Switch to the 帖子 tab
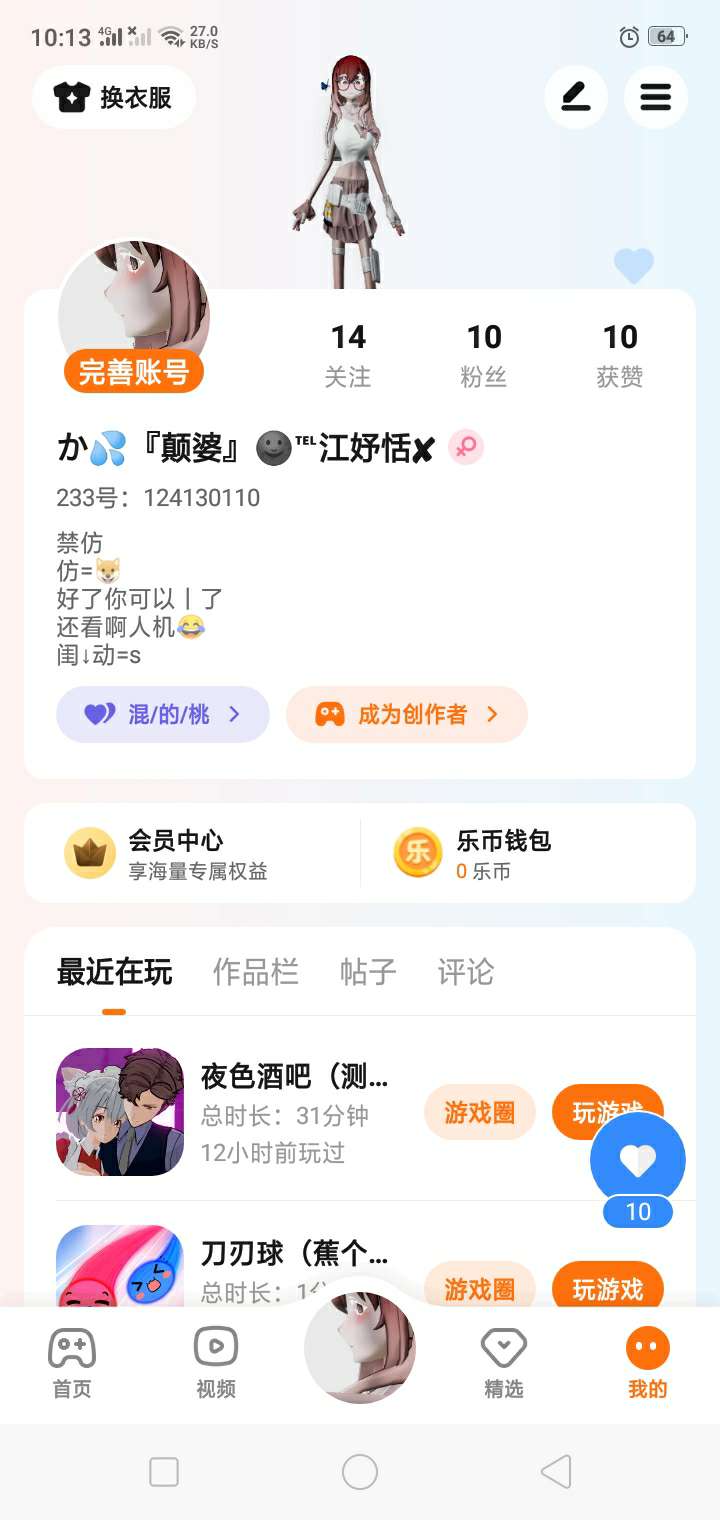The height and width of the screenshot is (1520, 720). 368,972
